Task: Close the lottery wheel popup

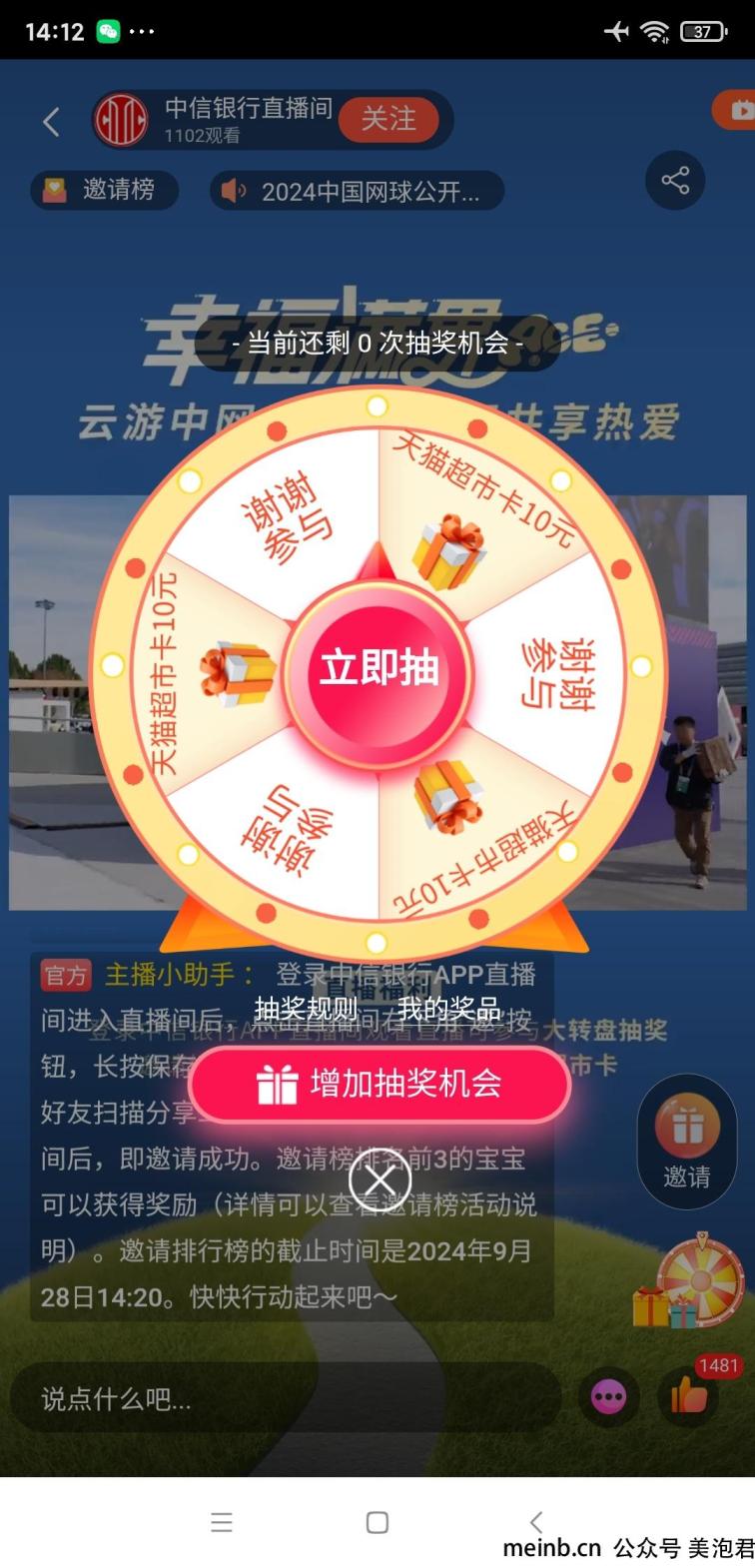Action: pyautogui.click(x=378, y=1182)
